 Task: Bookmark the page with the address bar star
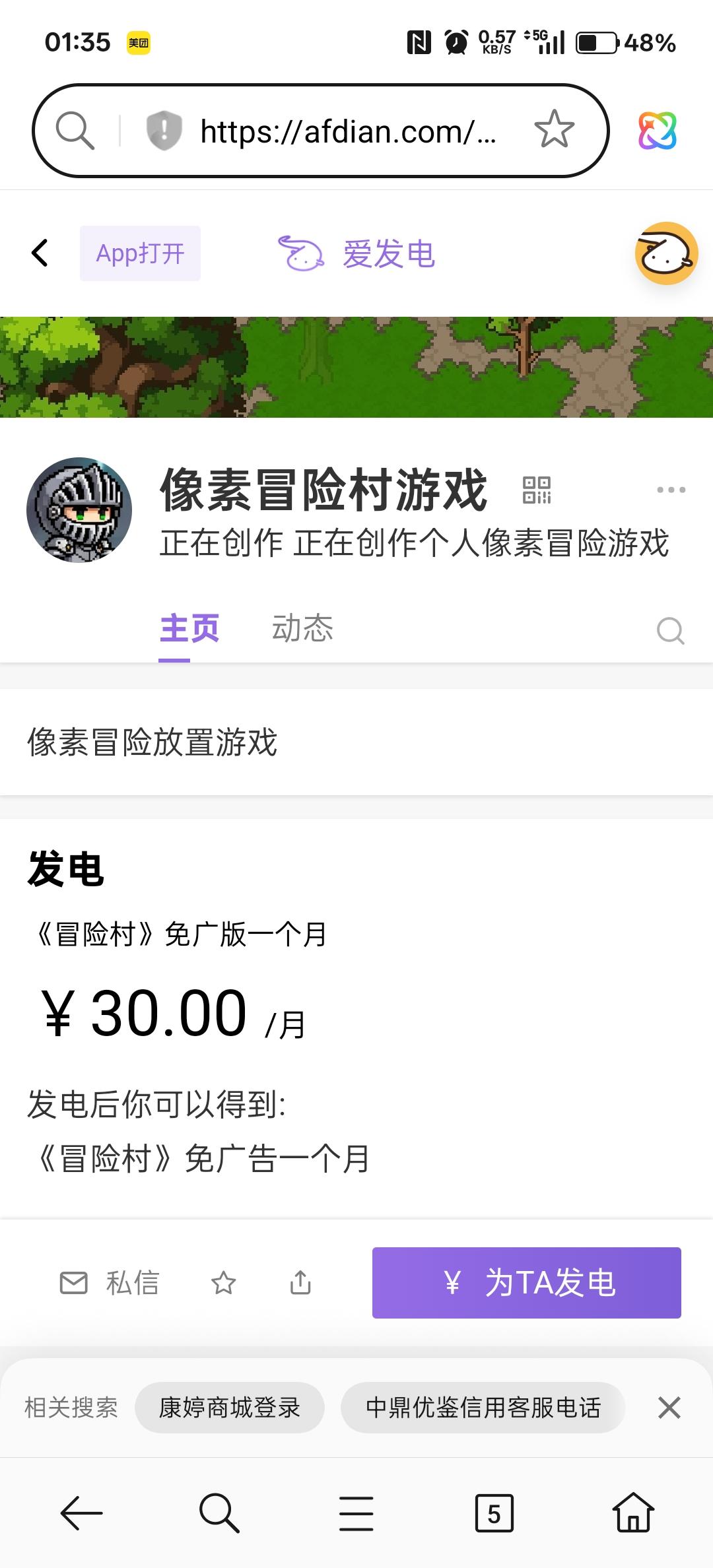click(553, 130)
